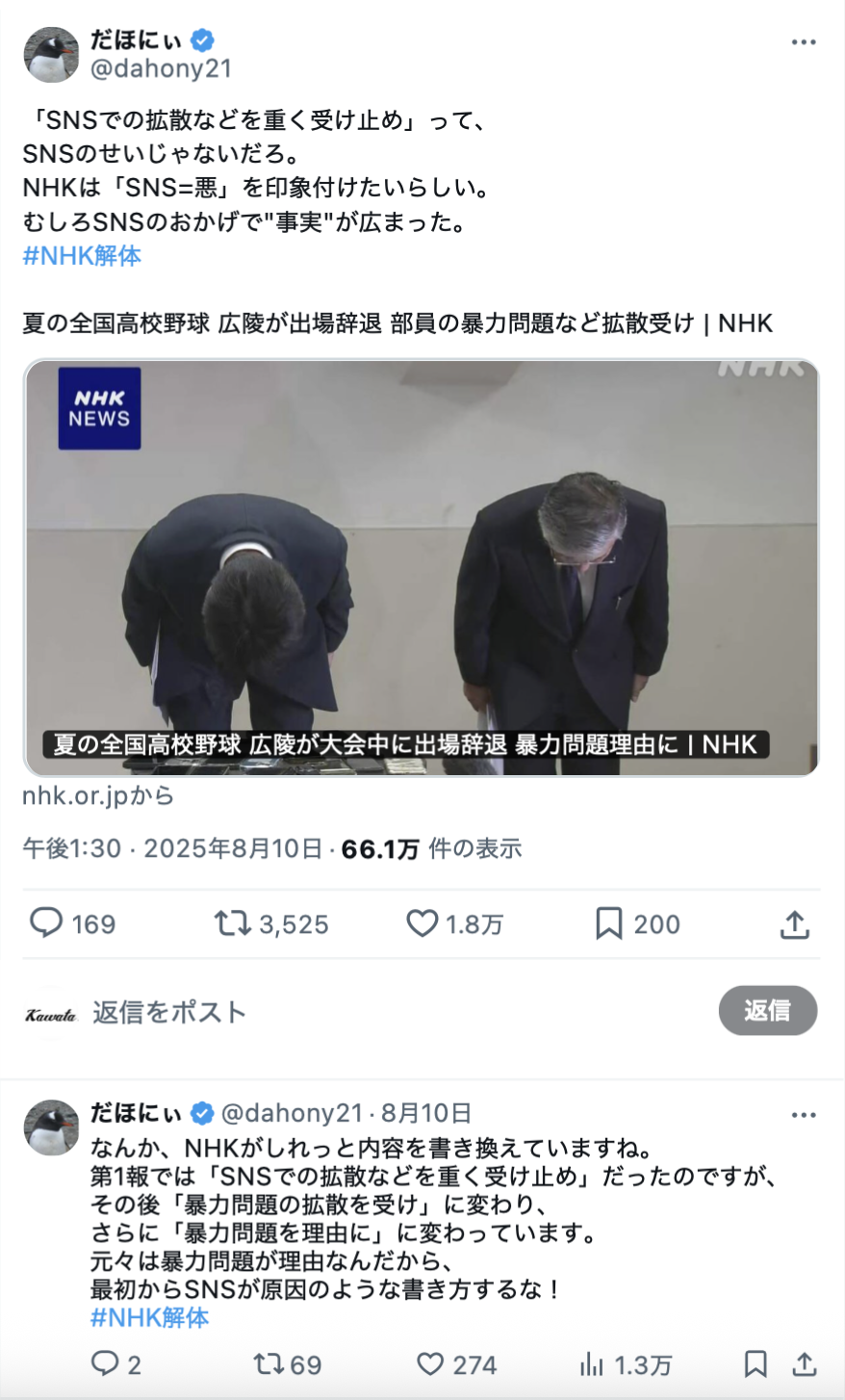This screenshot has width=845, height=1400.
Task: Open the main post's overflow menu
Action: (803, 42)
